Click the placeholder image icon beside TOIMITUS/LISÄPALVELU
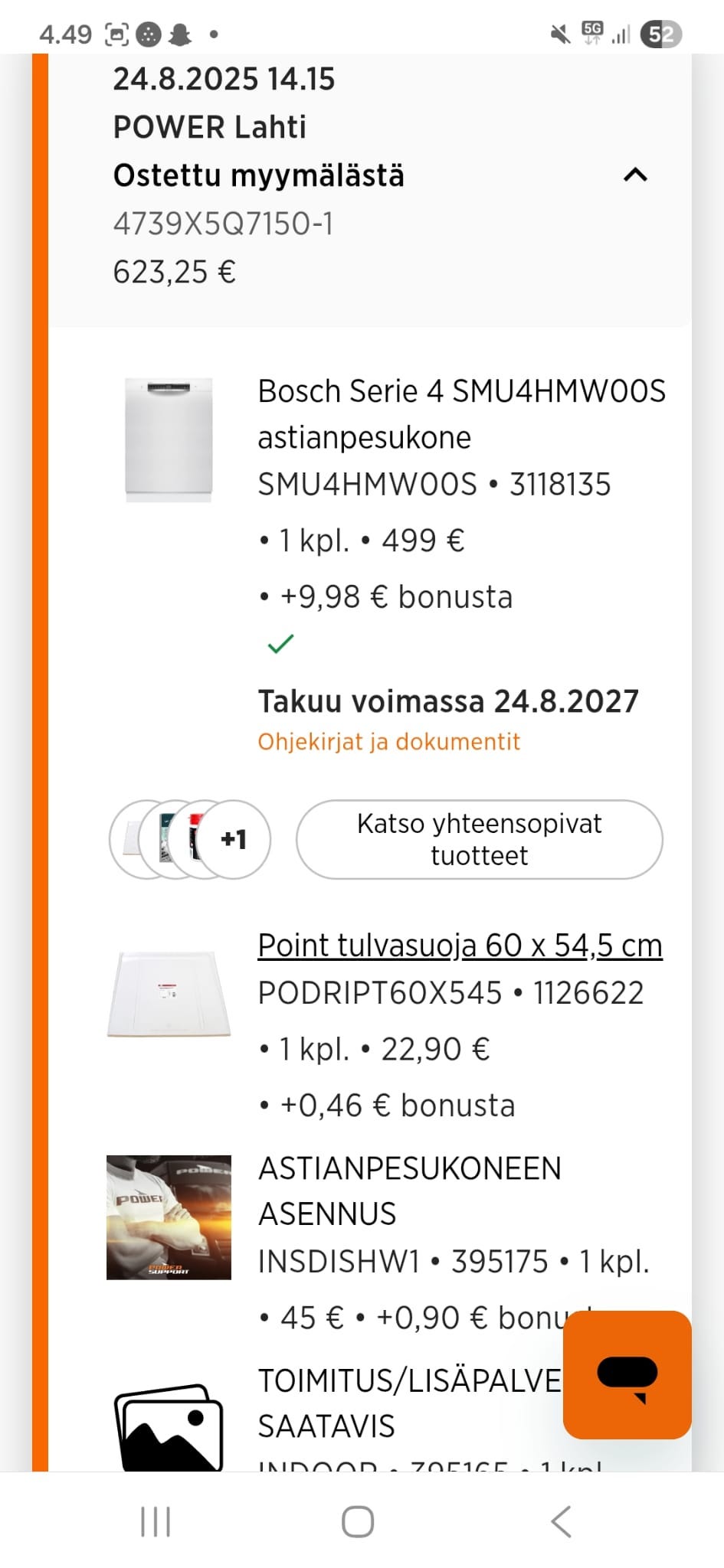Viewport: 724px width, 1568px height. (169, 1428)
